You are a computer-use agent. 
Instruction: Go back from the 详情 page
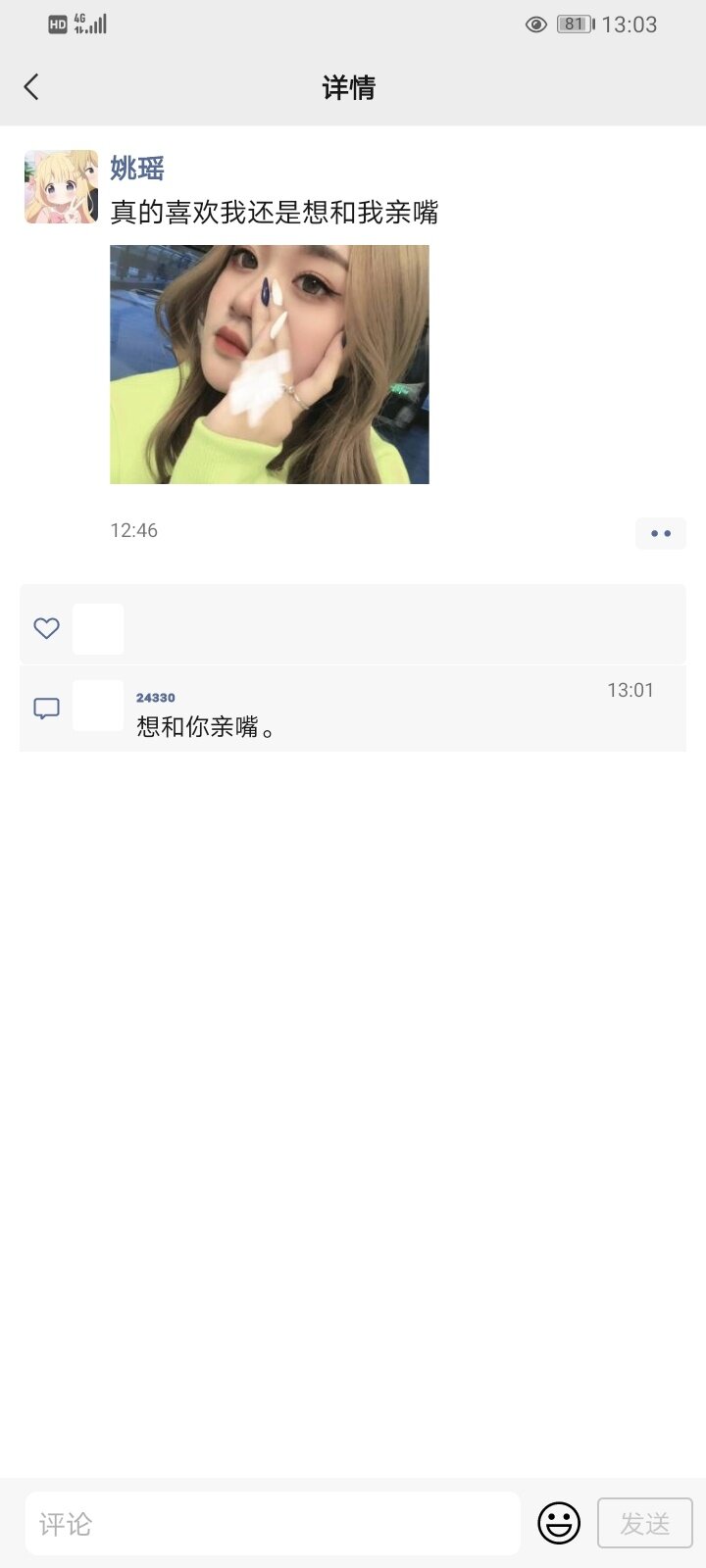[x=31, y=87]
